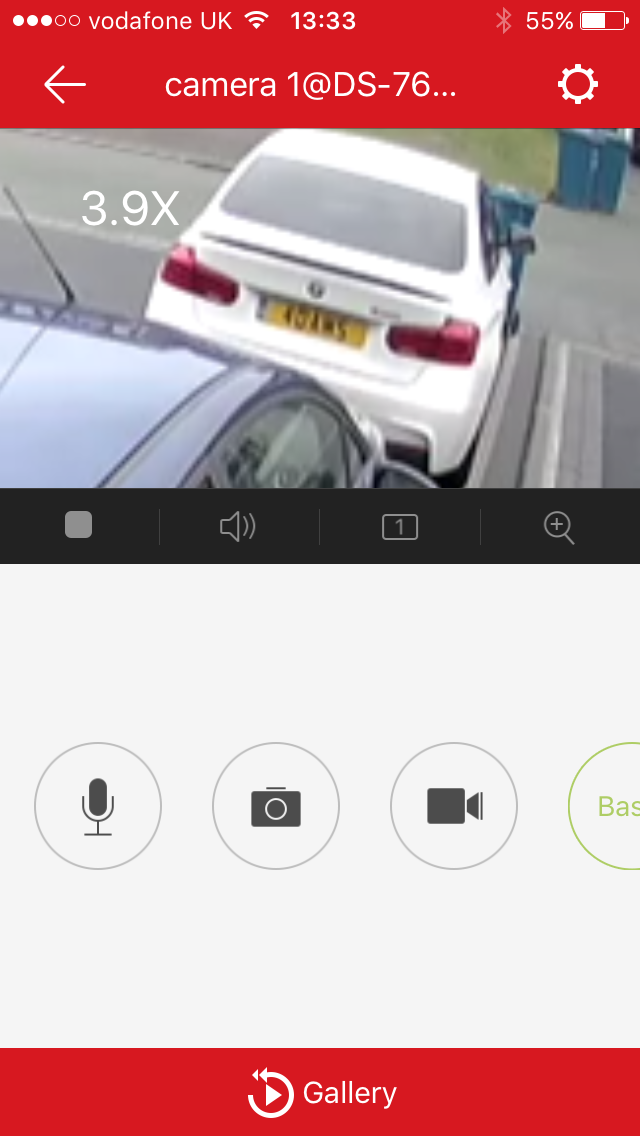Viewport: 640px width, 1136px height.
Task: Go back using the arrow icon
Action: pyautogui.click(x=65, y=86)
